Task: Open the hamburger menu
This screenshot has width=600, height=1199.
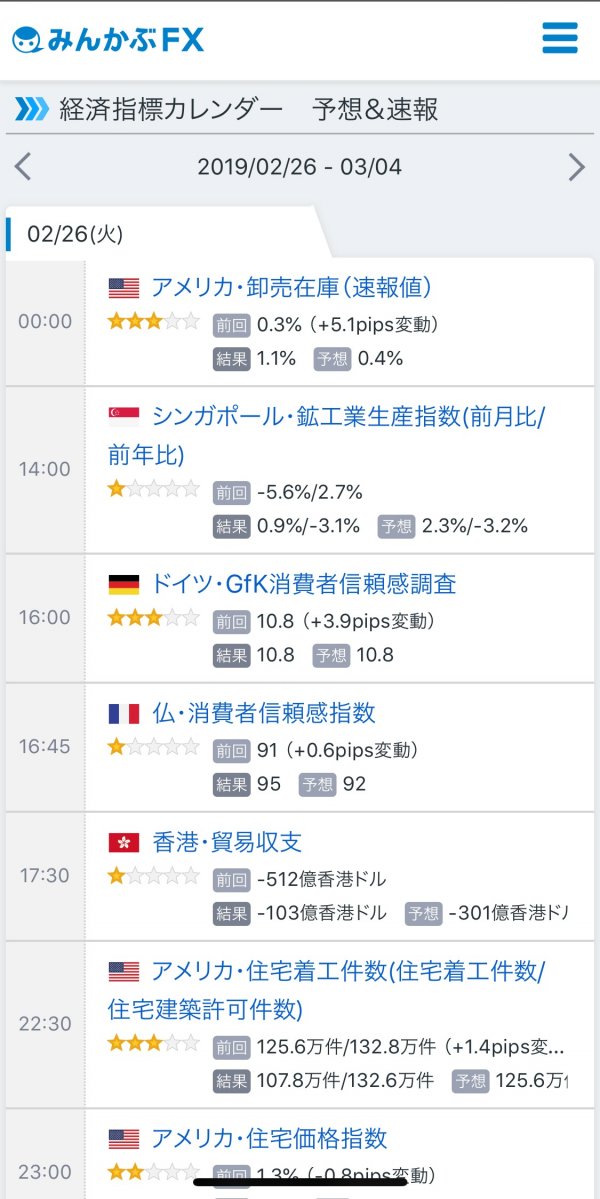Action: [560, 37]
